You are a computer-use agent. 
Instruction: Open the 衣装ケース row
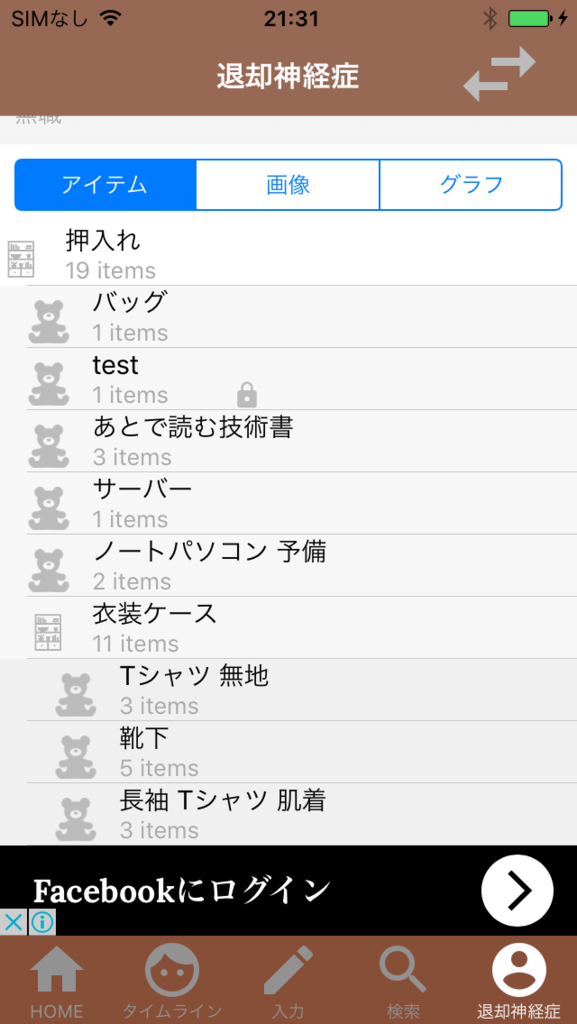(302, 628)
